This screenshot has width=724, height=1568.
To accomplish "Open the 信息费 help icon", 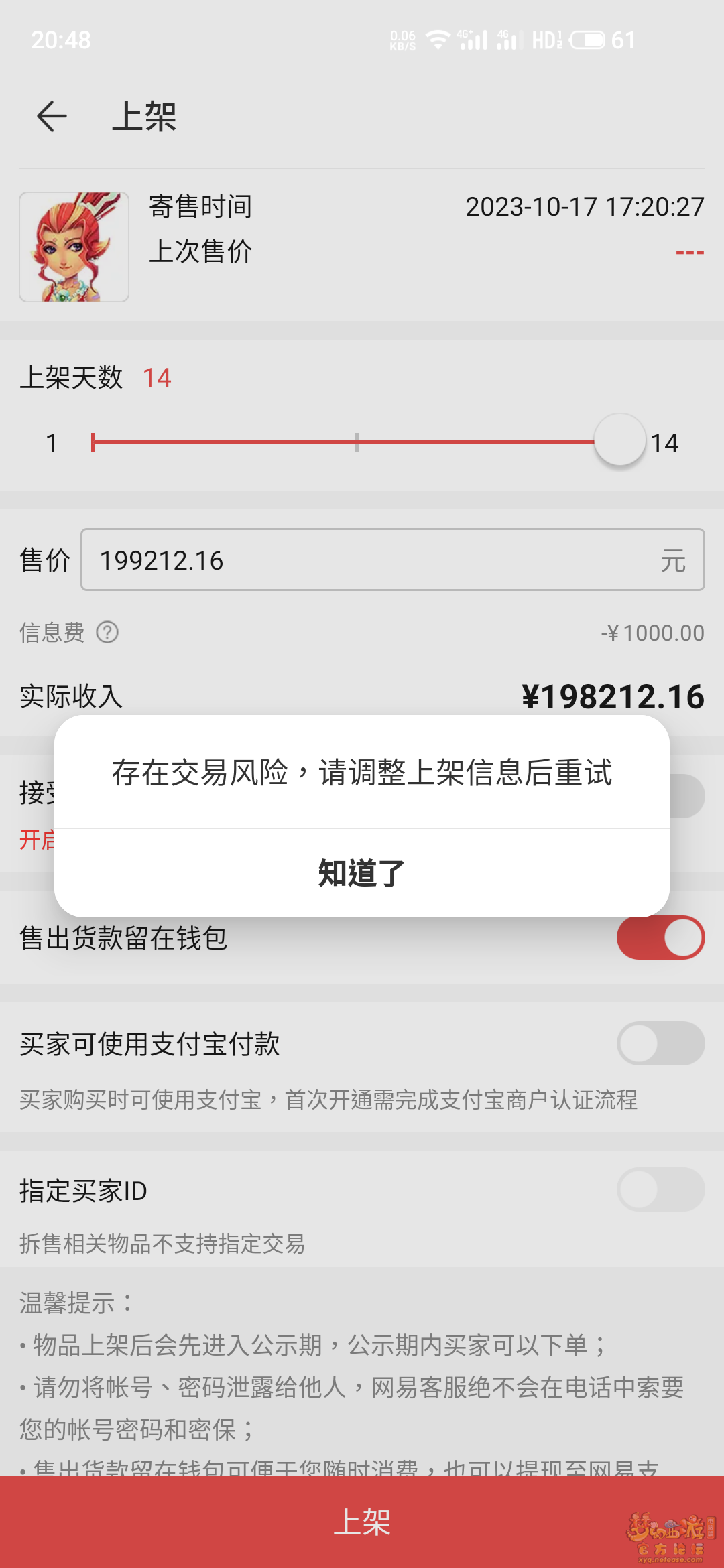I will pyautogui.click(x=107, y=632).
